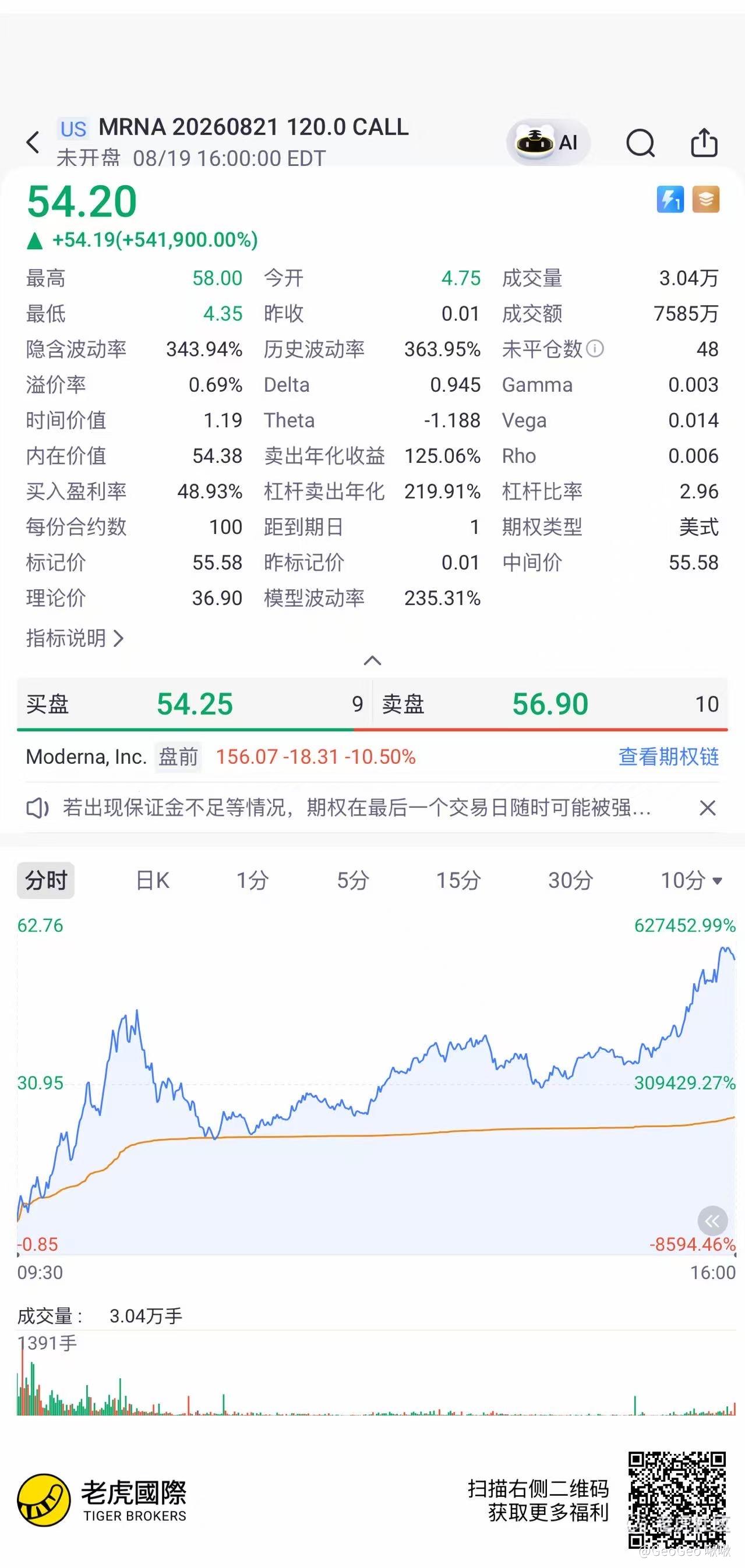Tap the double-arrow button on the chart

pos(712,1220)
